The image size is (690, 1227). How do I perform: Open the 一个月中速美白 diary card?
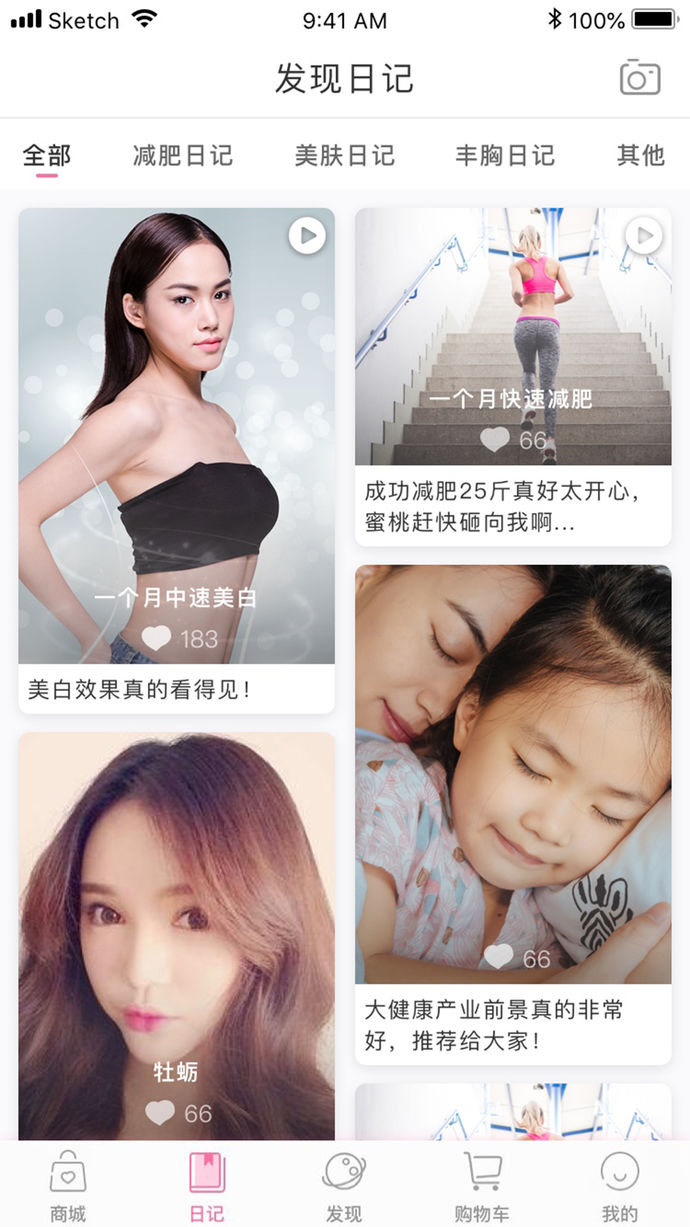(x=176, y=440)
